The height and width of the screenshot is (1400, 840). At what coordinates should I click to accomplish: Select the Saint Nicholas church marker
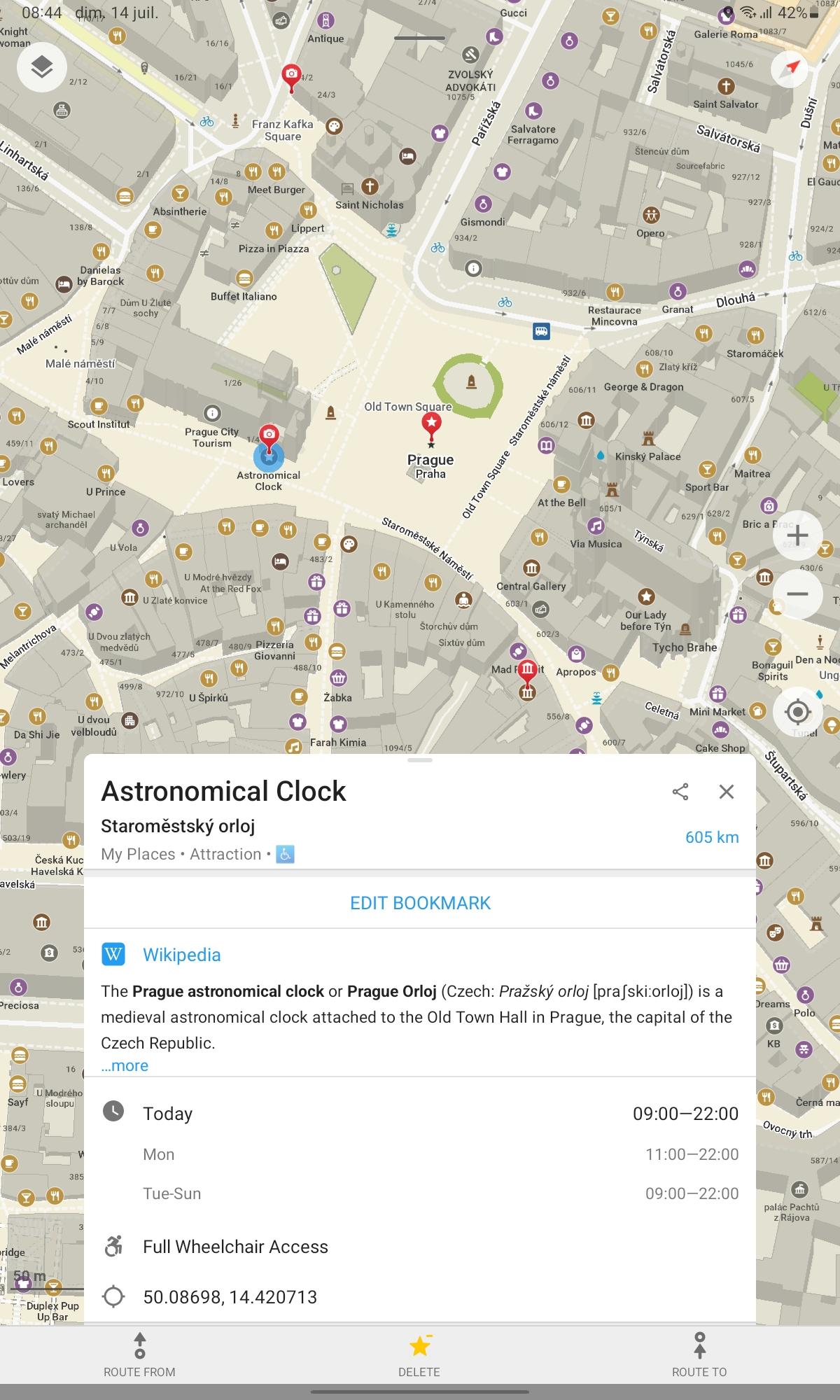pyautogui.click(x=370, y=187)
